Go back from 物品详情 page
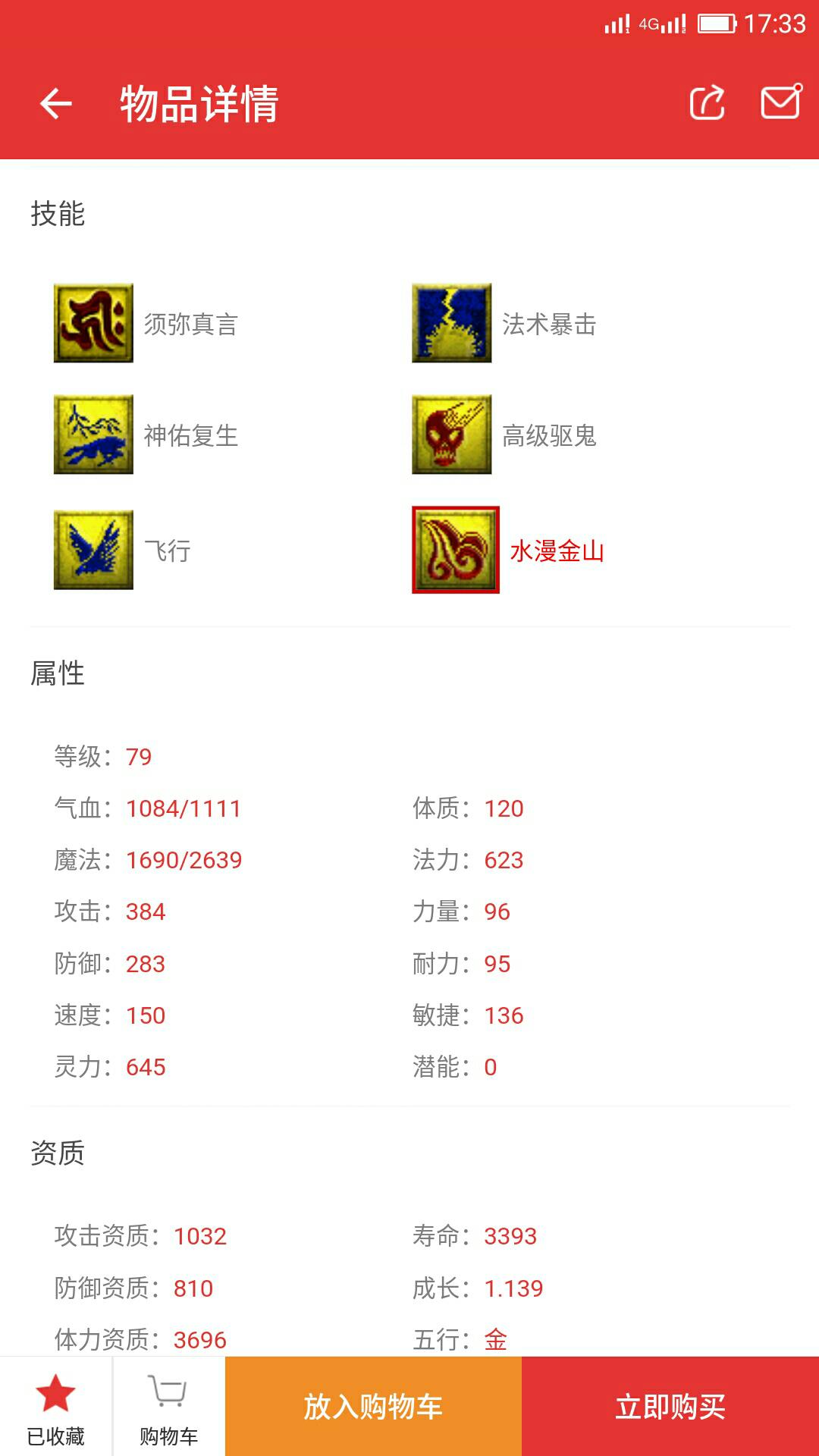This screenshot has height=1456, width=819. pos(55,103)
